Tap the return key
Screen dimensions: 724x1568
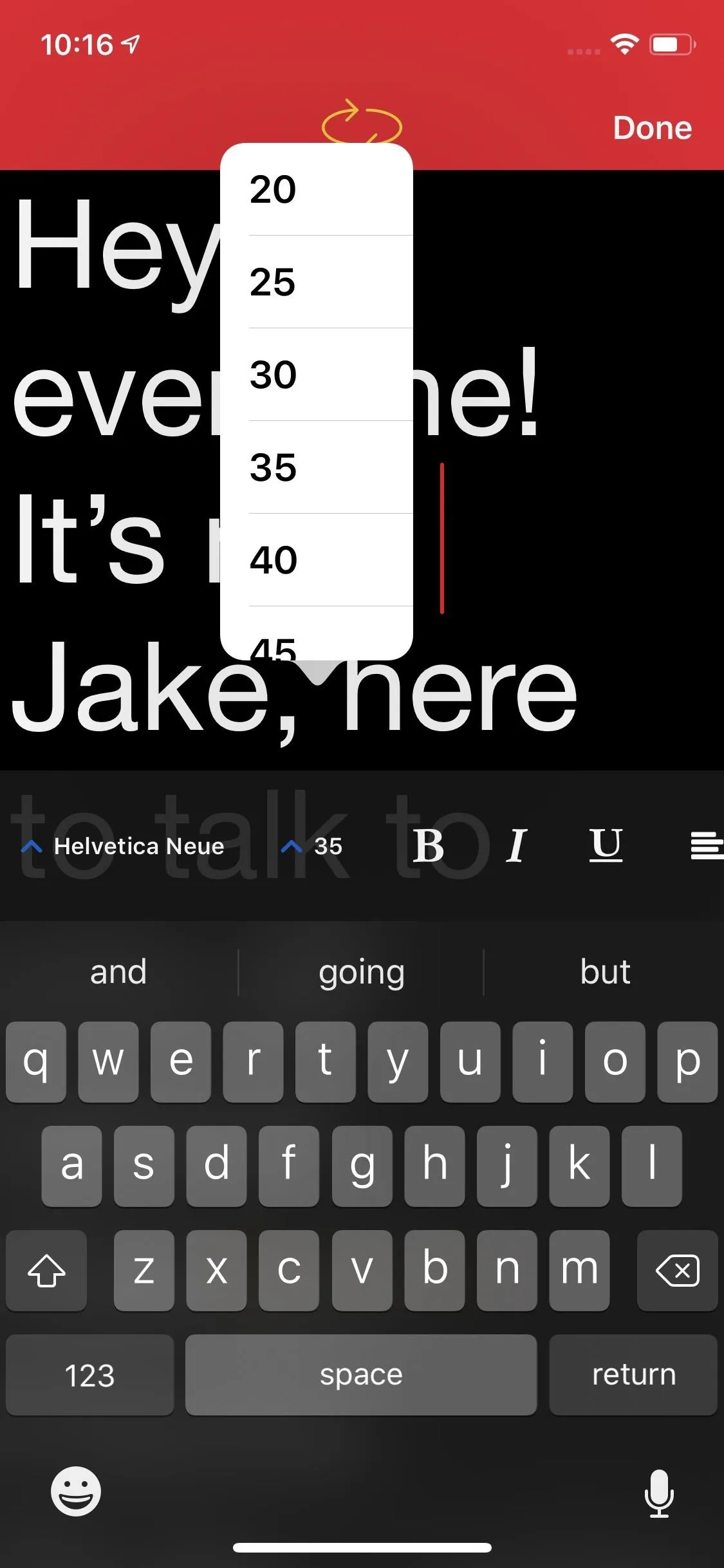click(633, 1375)
